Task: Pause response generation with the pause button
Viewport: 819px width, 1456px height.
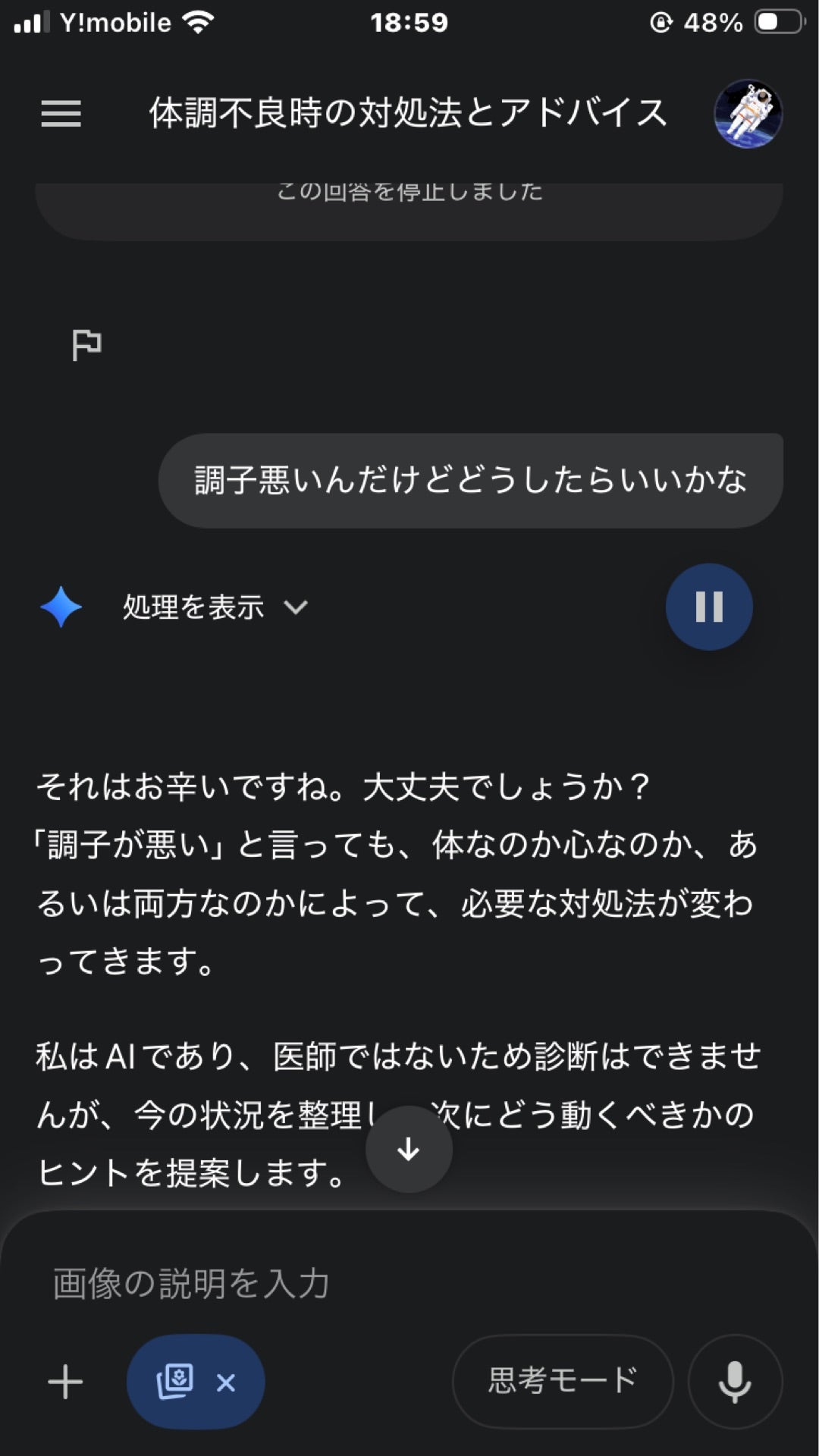Action: coord(708,605)
